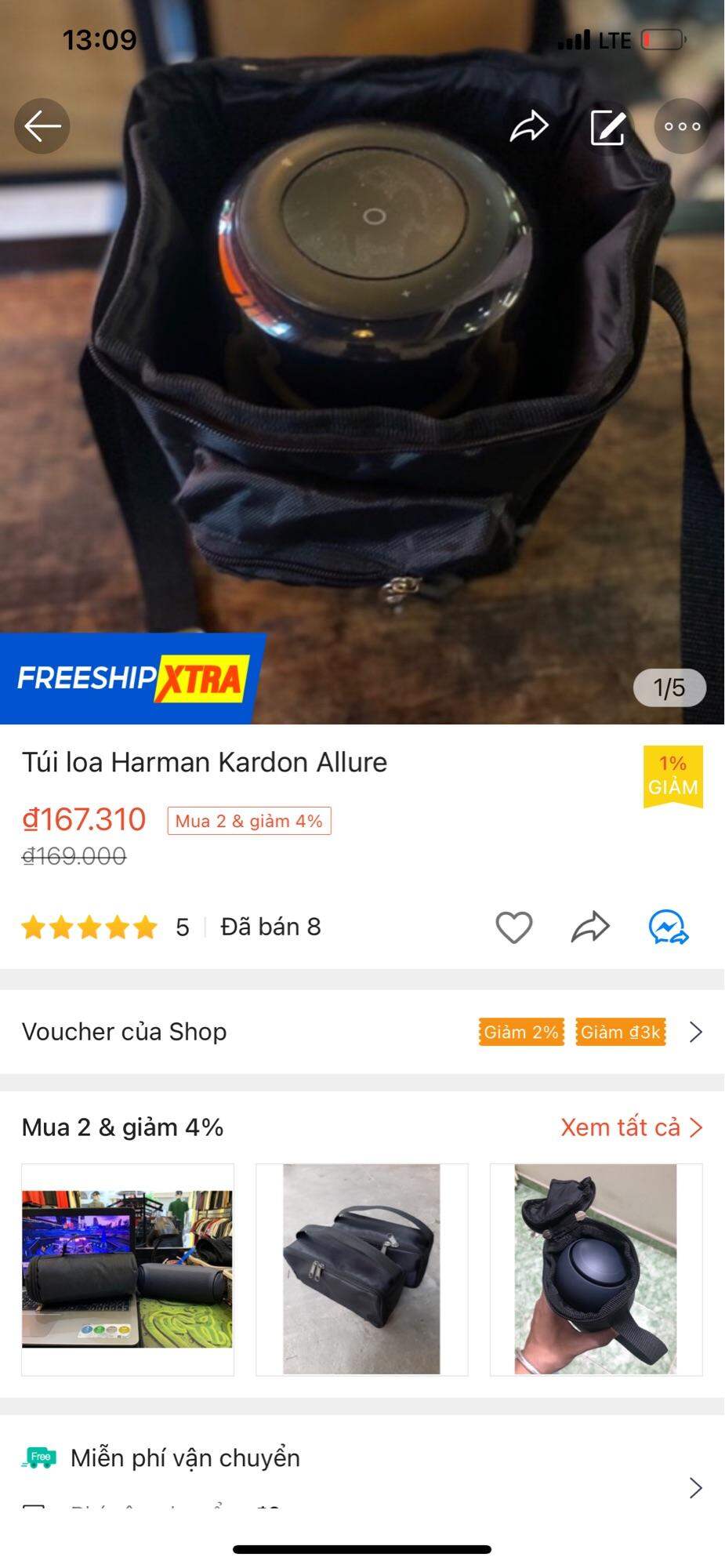Open Xem tất cả link

coord(631,1127)
